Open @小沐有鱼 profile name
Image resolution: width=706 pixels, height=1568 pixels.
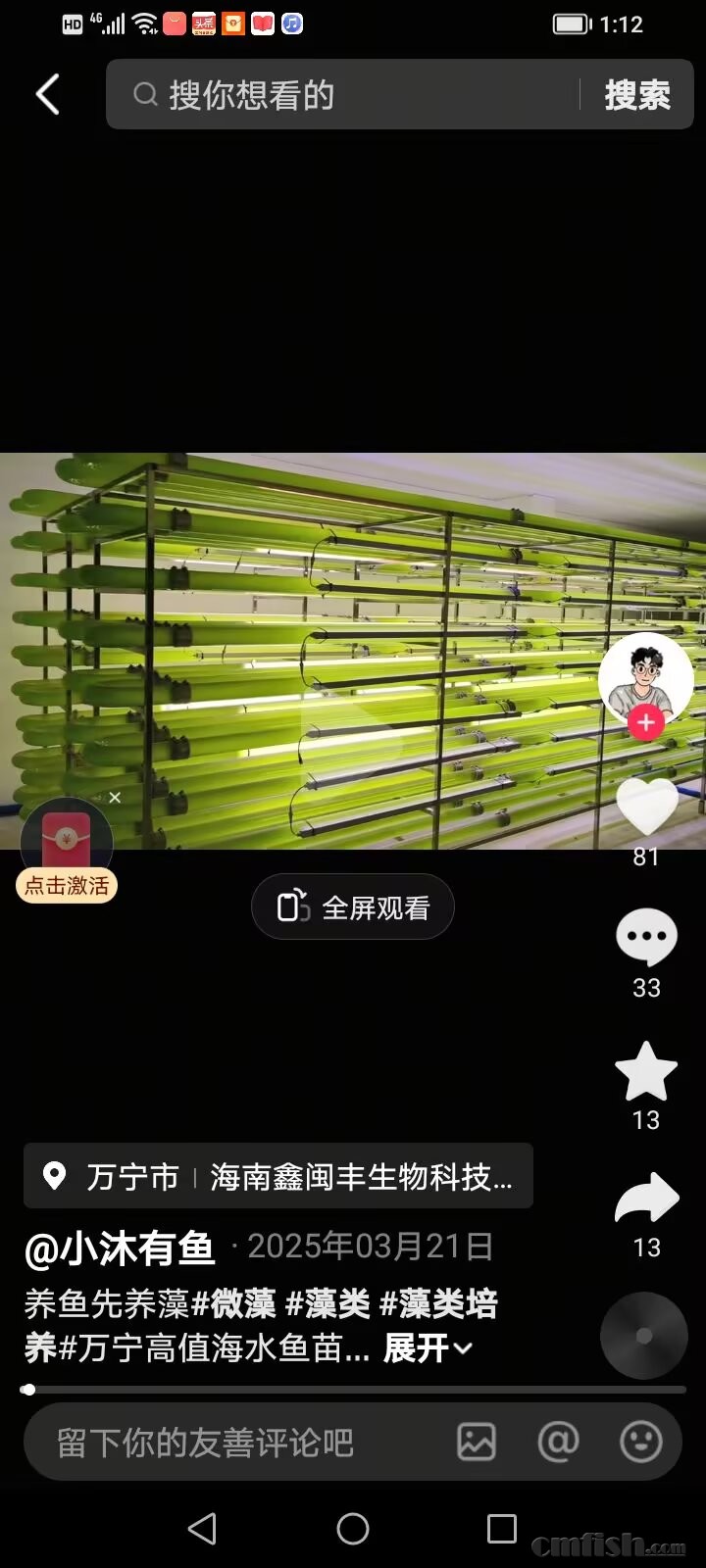pos(120,1248)
